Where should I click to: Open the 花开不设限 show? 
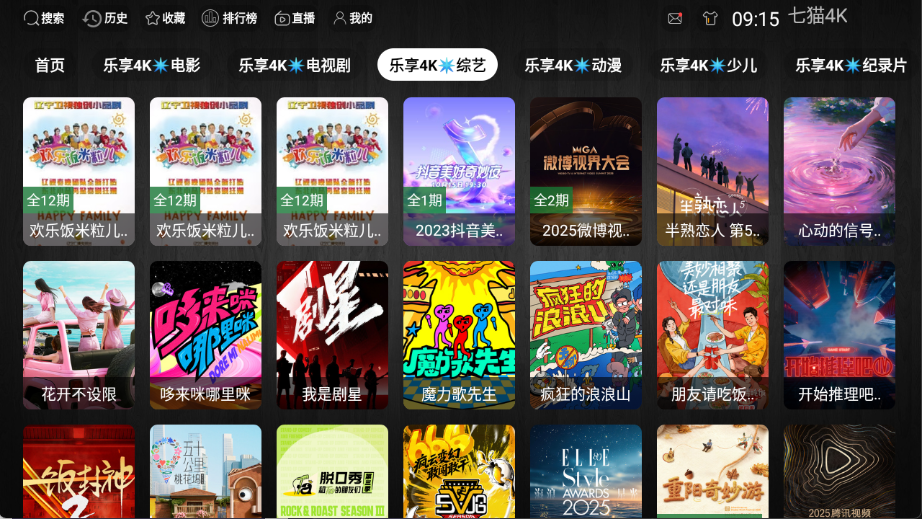tap(79, 334)
